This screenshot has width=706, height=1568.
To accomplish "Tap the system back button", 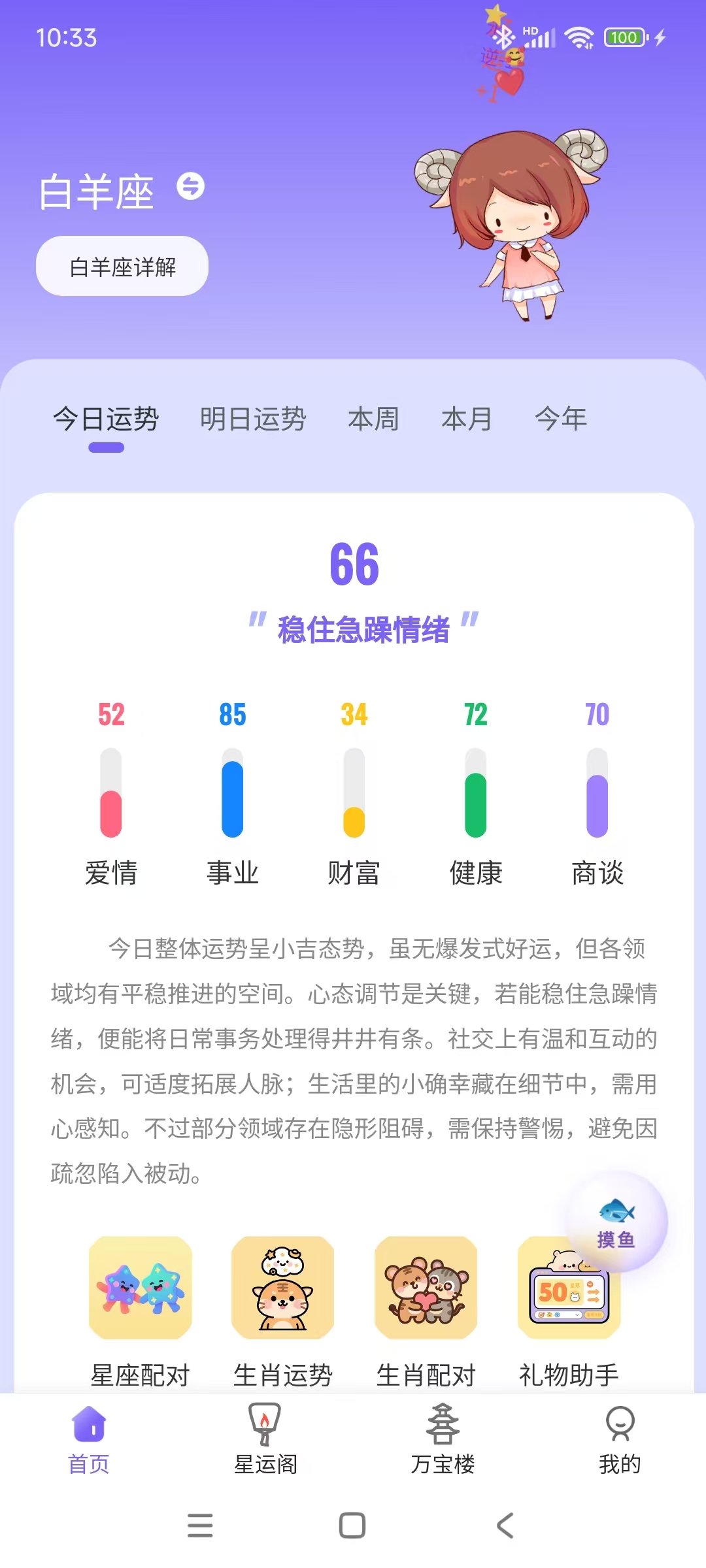I will click(x=505, y=1526).
